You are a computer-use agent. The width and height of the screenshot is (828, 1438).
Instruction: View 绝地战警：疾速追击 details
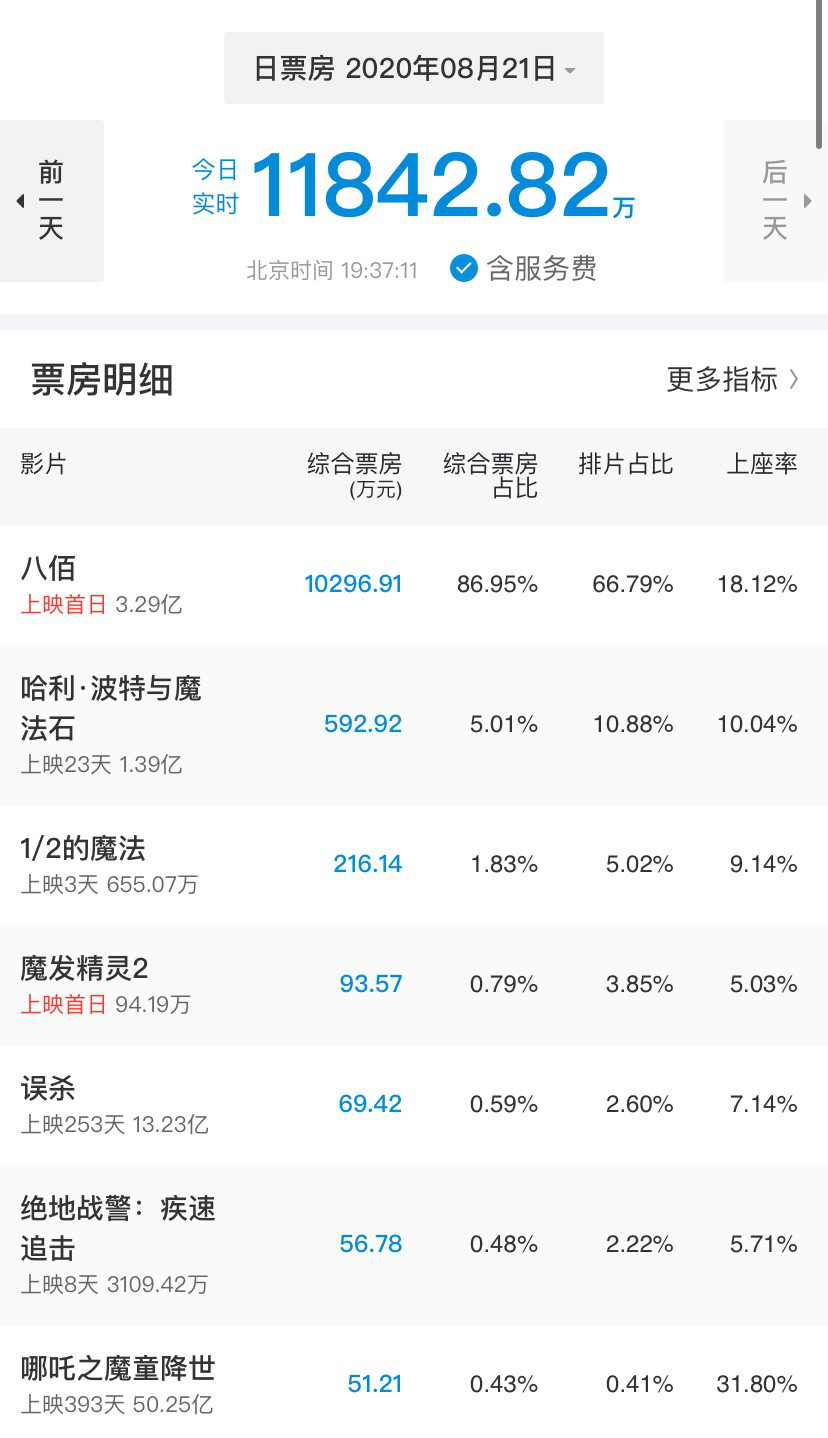tap(118, 1227)
